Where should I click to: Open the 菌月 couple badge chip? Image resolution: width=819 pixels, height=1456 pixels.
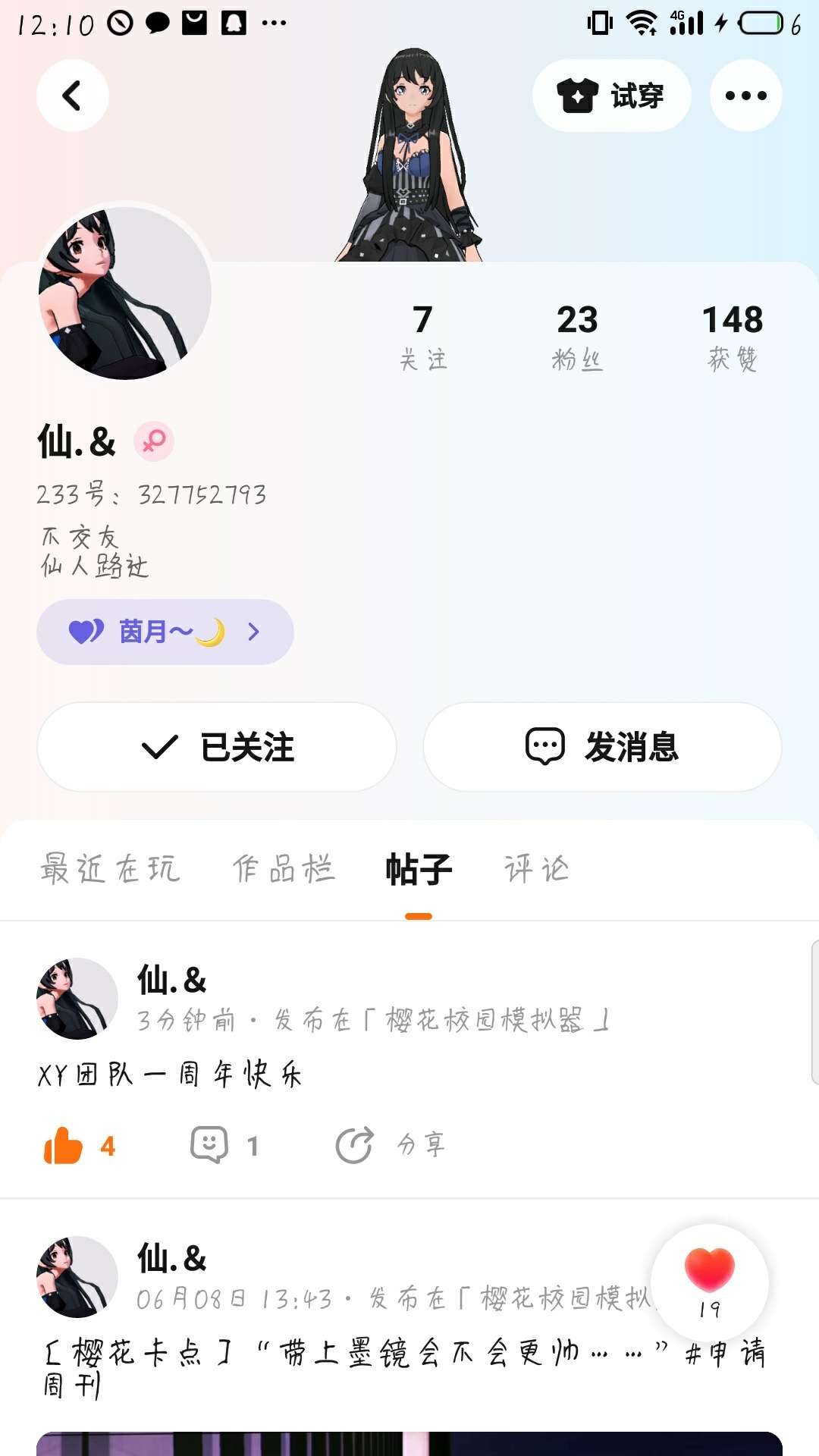coord(165,632)
